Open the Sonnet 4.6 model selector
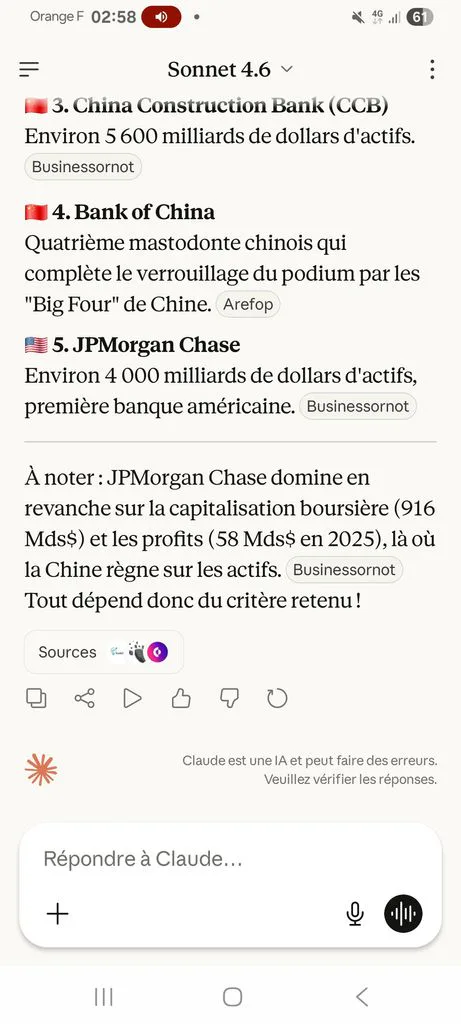 click(x=230, y=69)
